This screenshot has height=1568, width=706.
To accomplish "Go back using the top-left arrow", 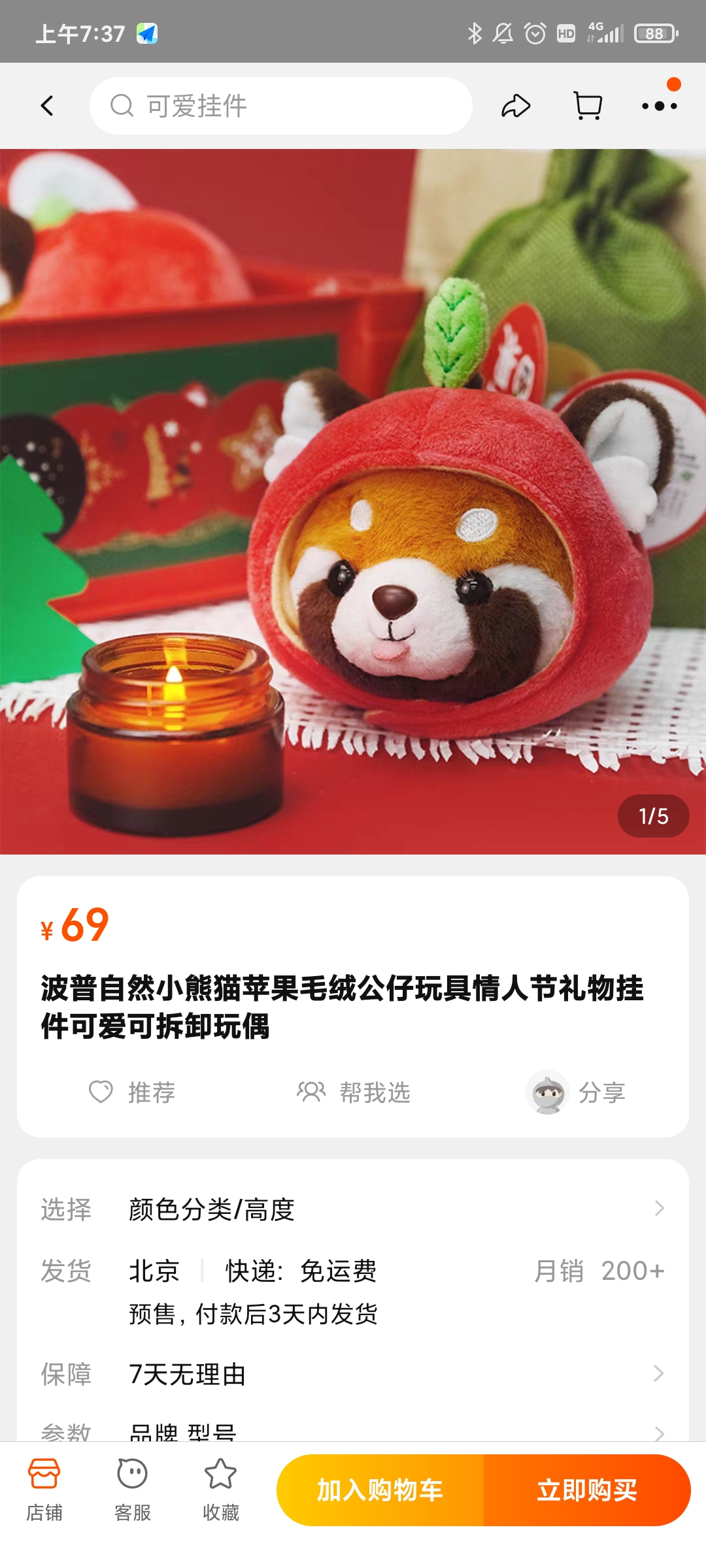I will 47,106.
